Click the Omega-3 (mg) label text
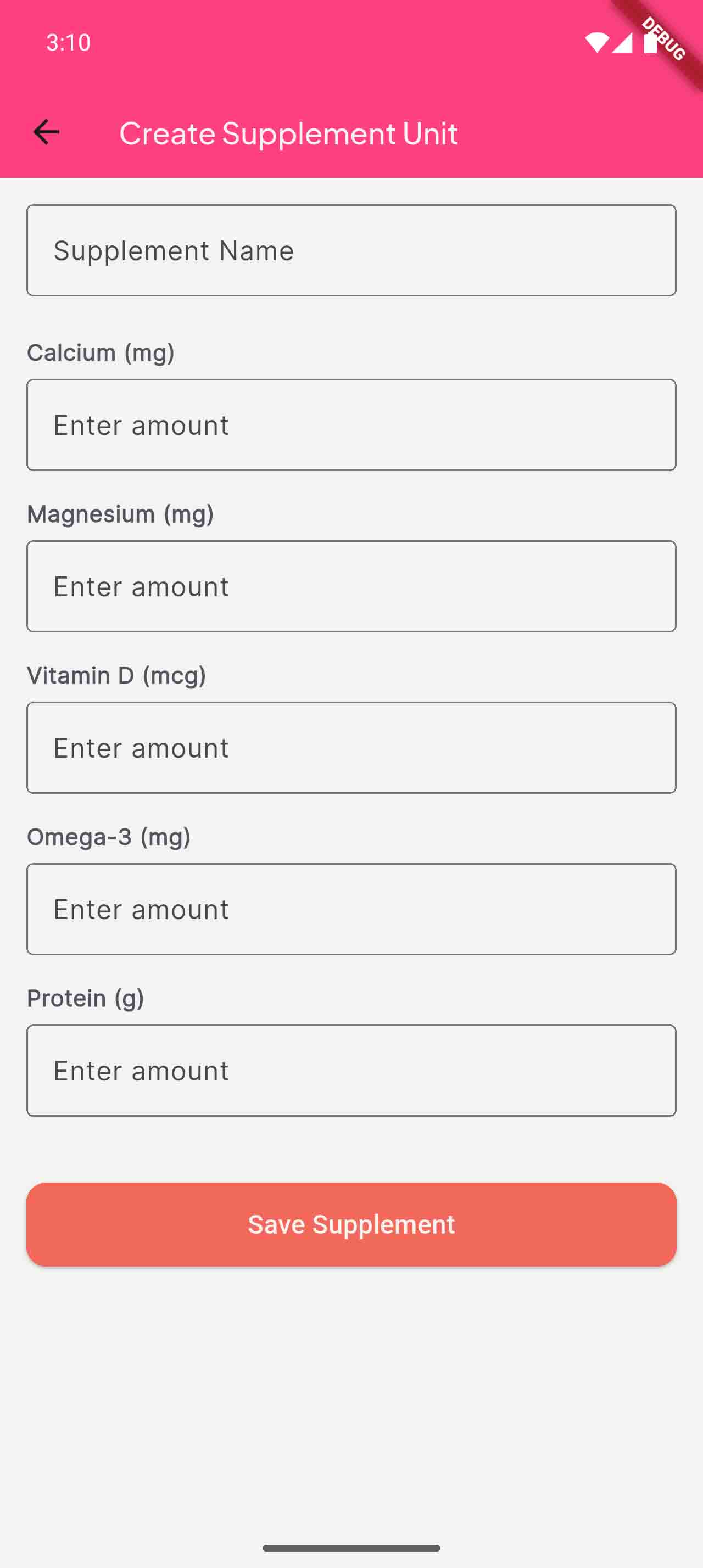 point(108,837)
